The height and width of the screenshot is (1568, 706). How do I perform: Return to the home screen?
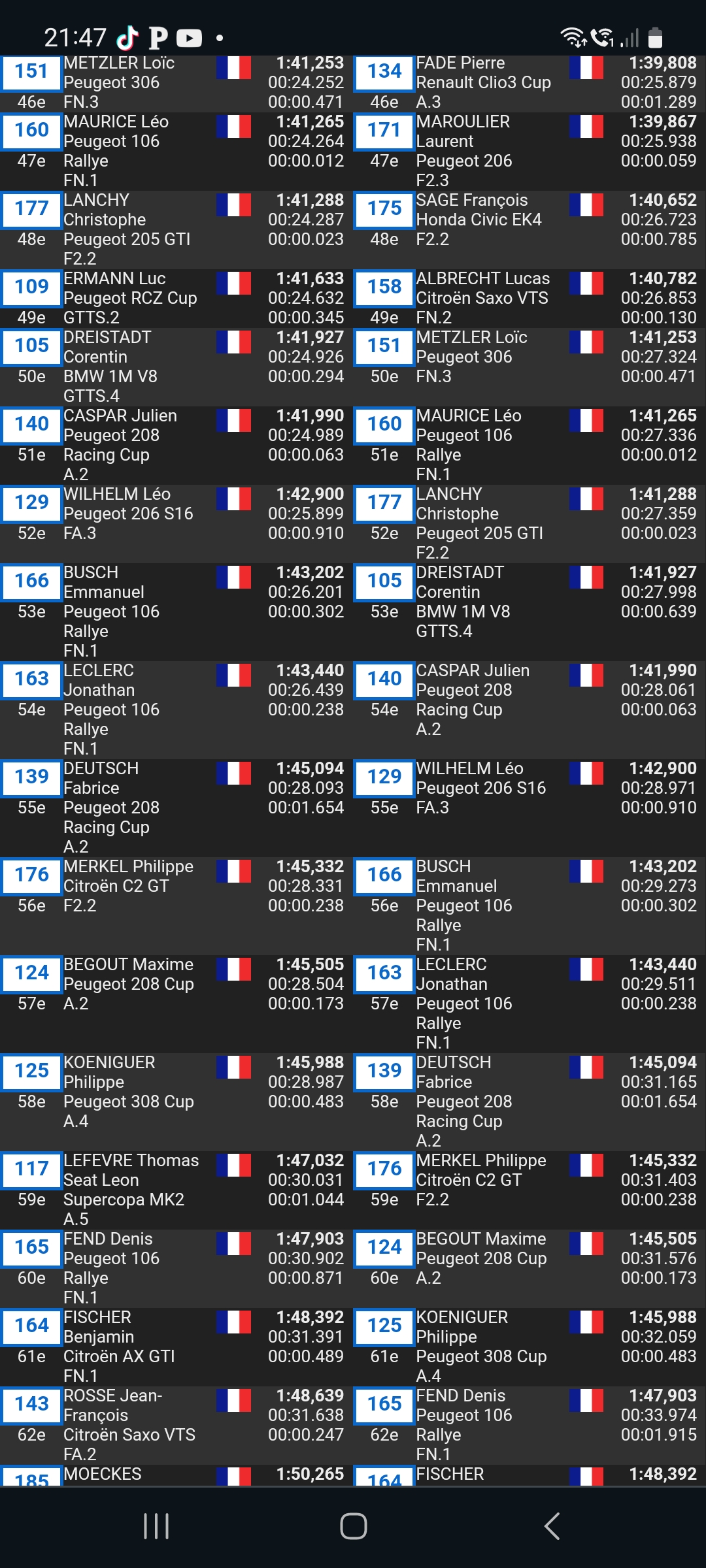click(x=353, y=1526)
